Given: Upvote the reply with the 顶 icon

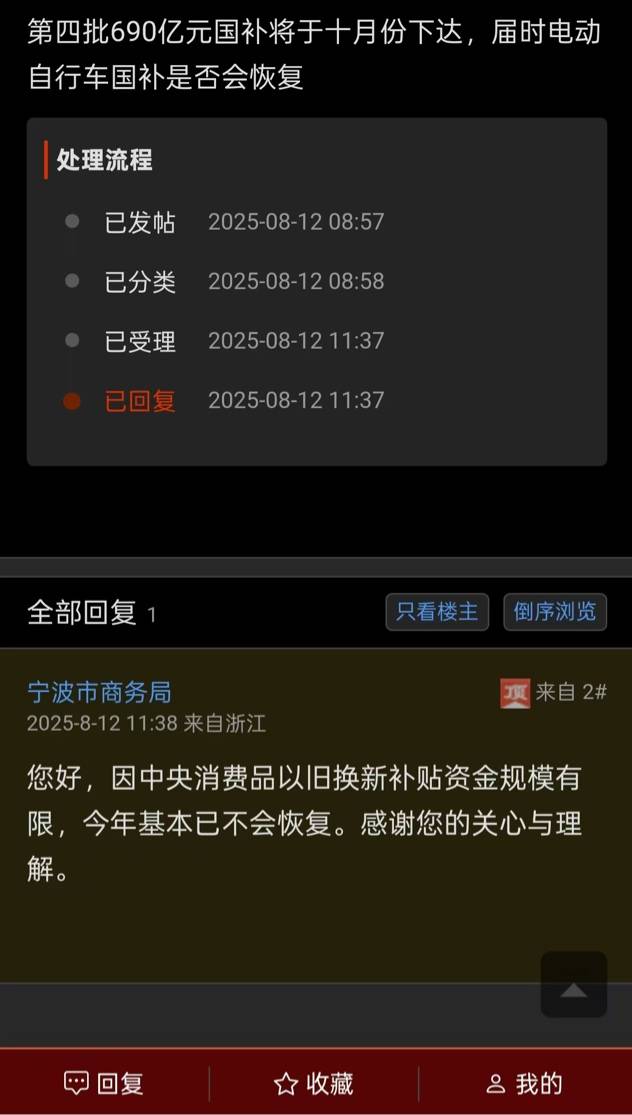Looking at the screenshot, I should (x=515, y=692).
